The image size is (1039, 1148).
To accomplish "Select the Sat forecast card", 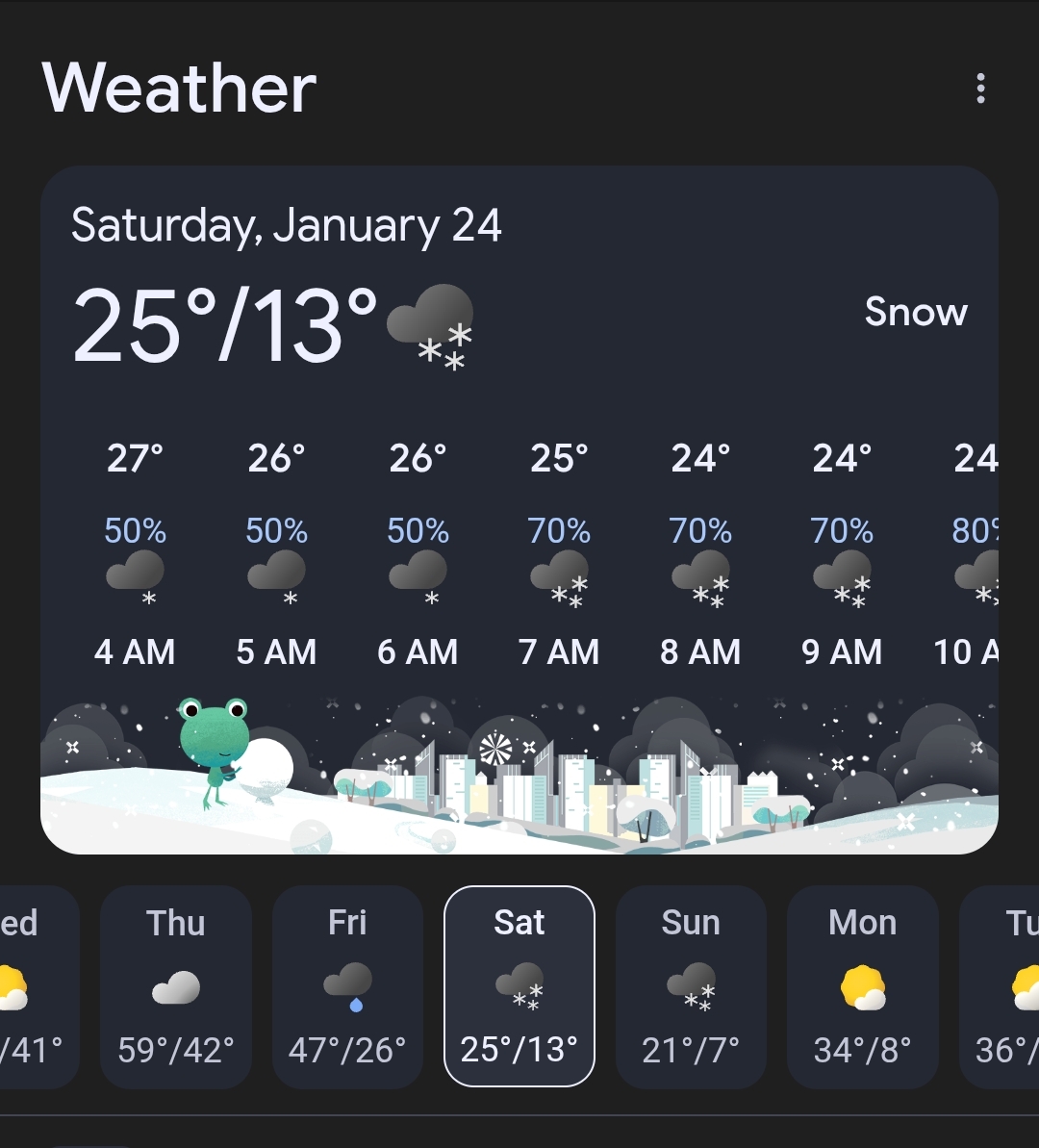I will coord(519,986).
